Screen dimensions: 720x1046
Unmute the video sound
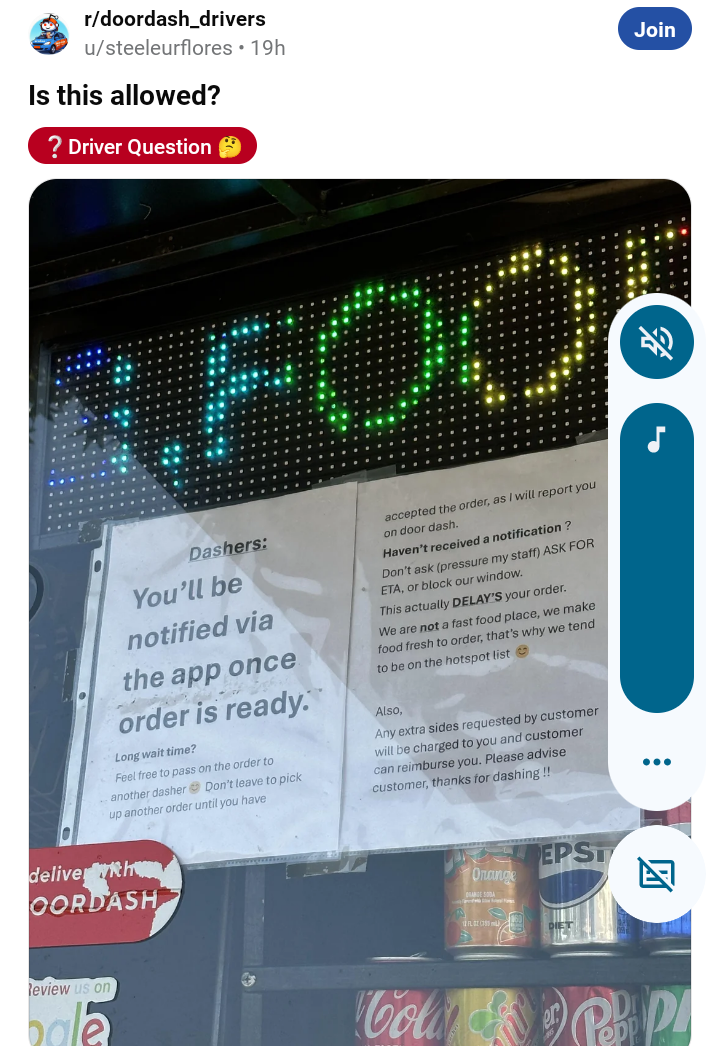click(x=656, y=343)
